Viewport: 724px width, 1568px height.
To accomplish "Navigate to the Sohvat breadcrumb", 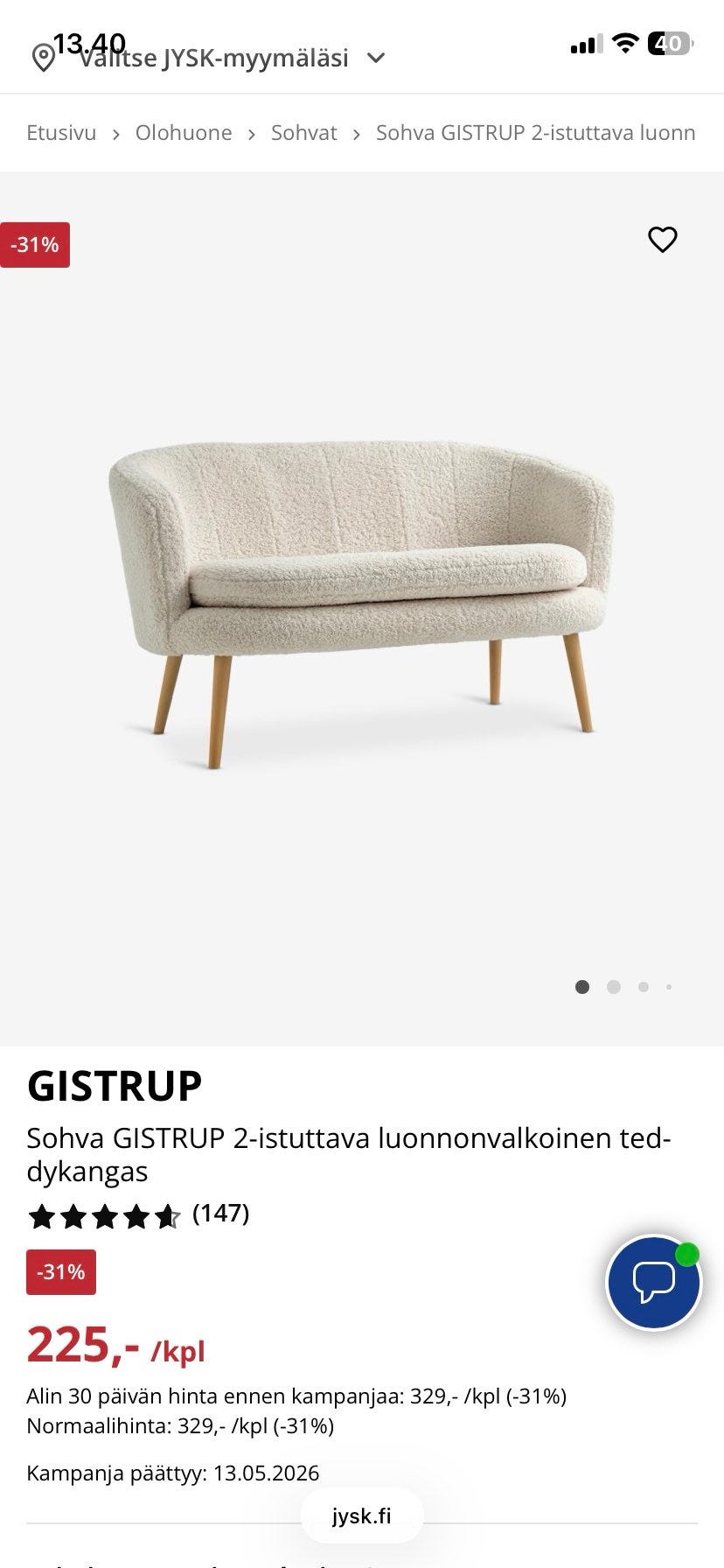I will coord(303,133).
